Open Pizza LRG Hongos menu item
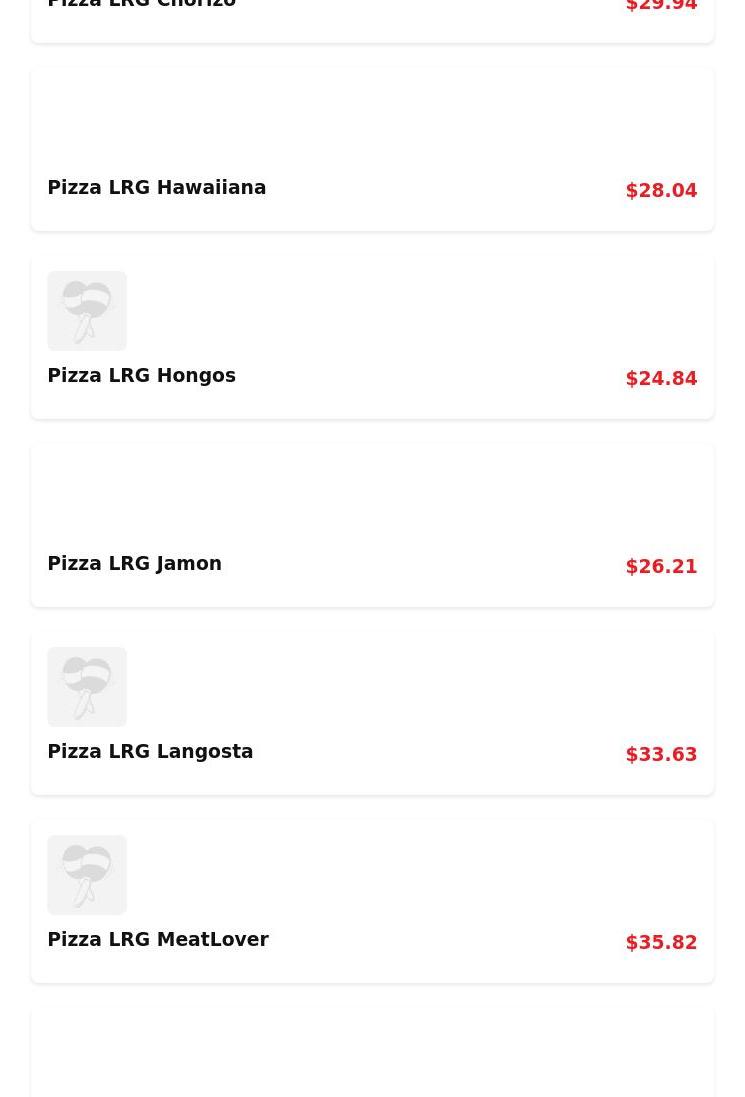Viewport: 745px width, 1097px height. 372,337
